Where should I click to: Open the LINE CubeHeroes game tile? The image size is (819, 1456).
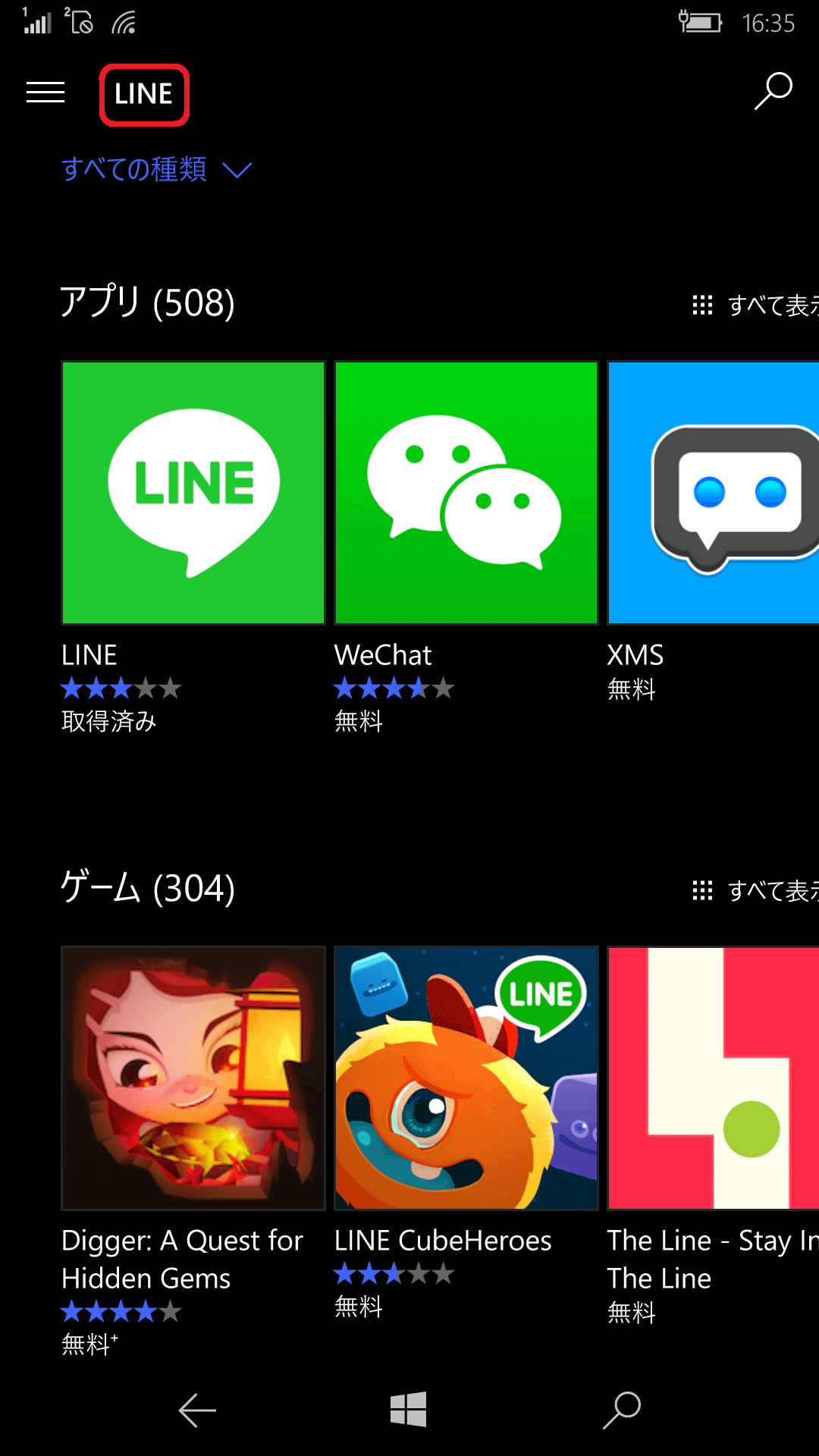tap(466, 1078)
